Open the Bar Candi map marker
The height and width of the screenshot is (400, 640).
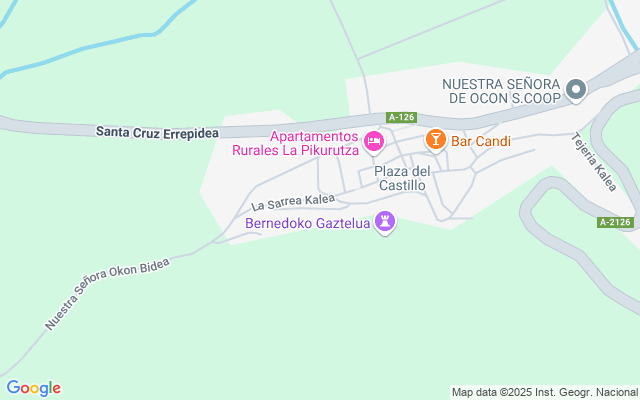(x=436, y=140)
